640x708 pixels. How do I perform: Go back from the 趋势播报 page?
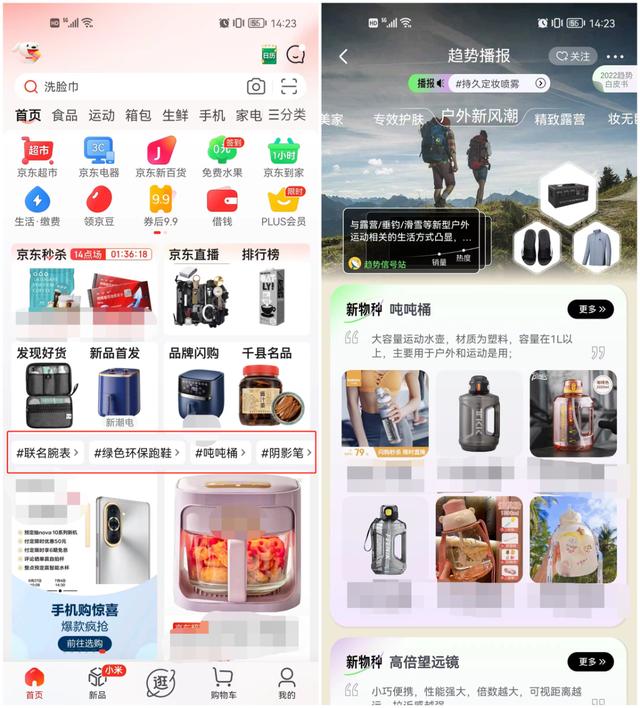tap(343, 57)
